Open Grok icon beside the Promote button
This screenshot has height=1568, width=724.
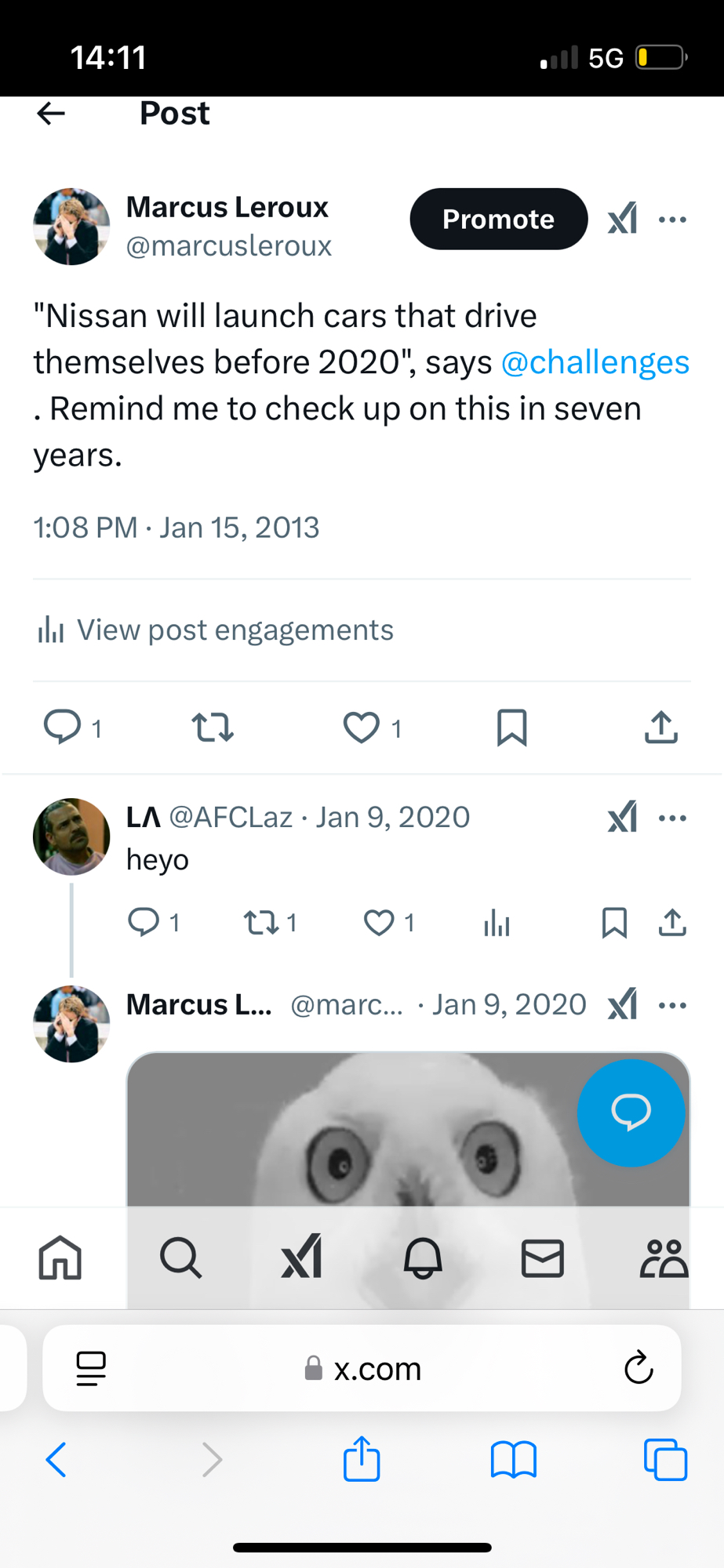[x=622, y=219]
